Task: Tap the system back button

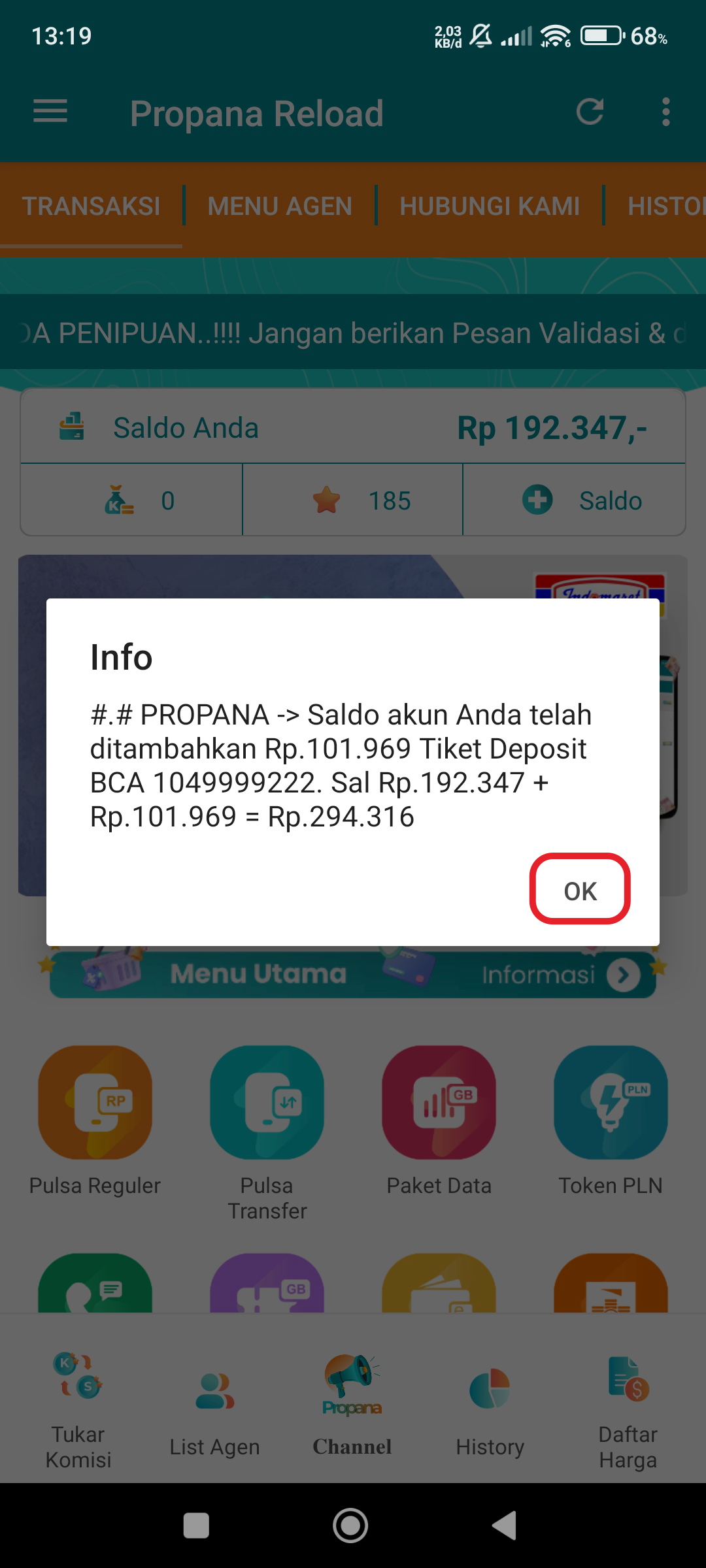Action: 504,1526
